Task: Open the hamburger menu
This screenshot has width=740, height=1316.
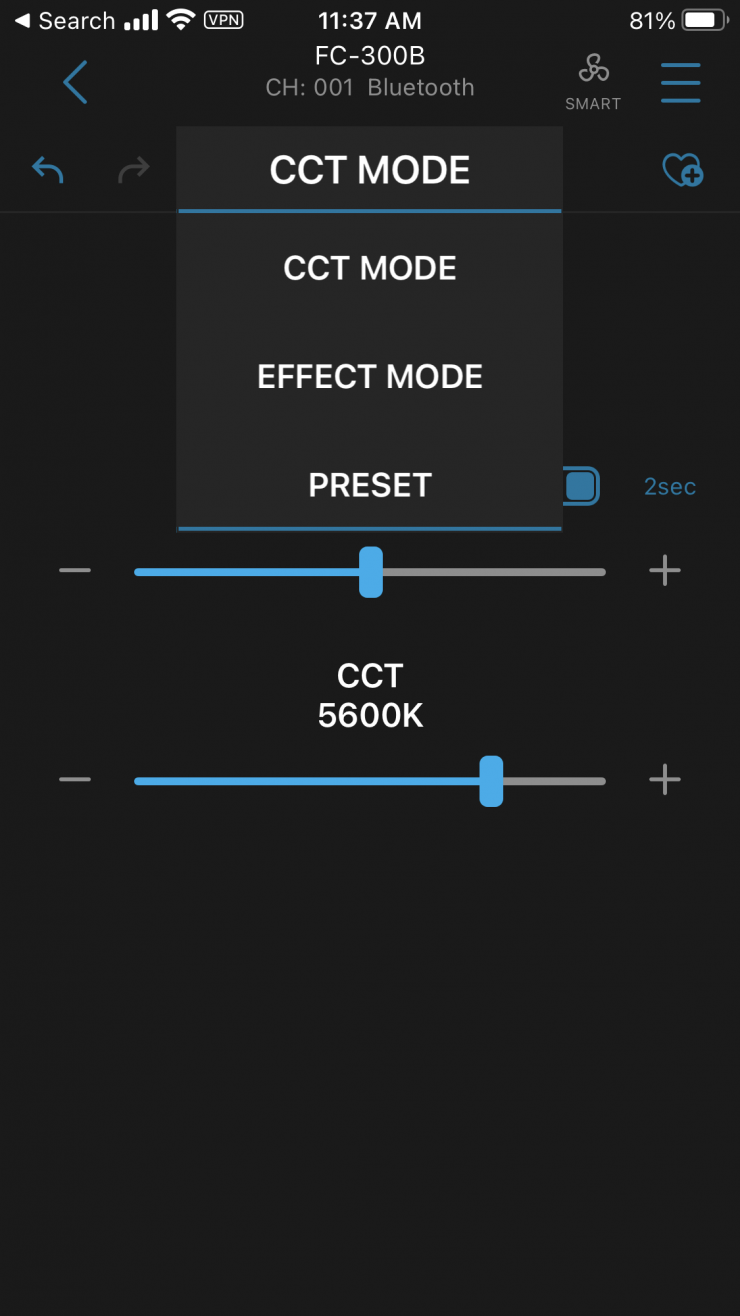Action: pyautogui.click(x=680, y=83)
